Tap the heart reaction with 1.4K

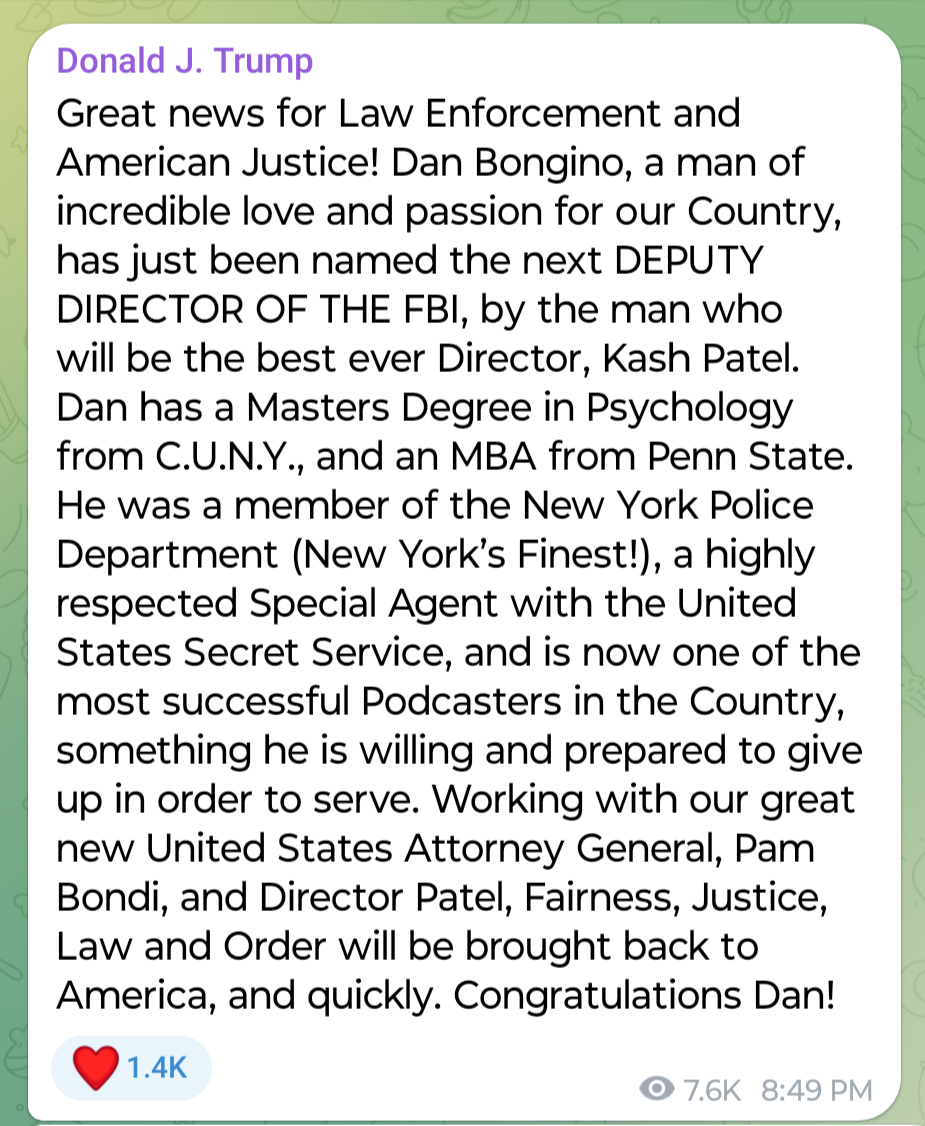(x=131, y=1066)
